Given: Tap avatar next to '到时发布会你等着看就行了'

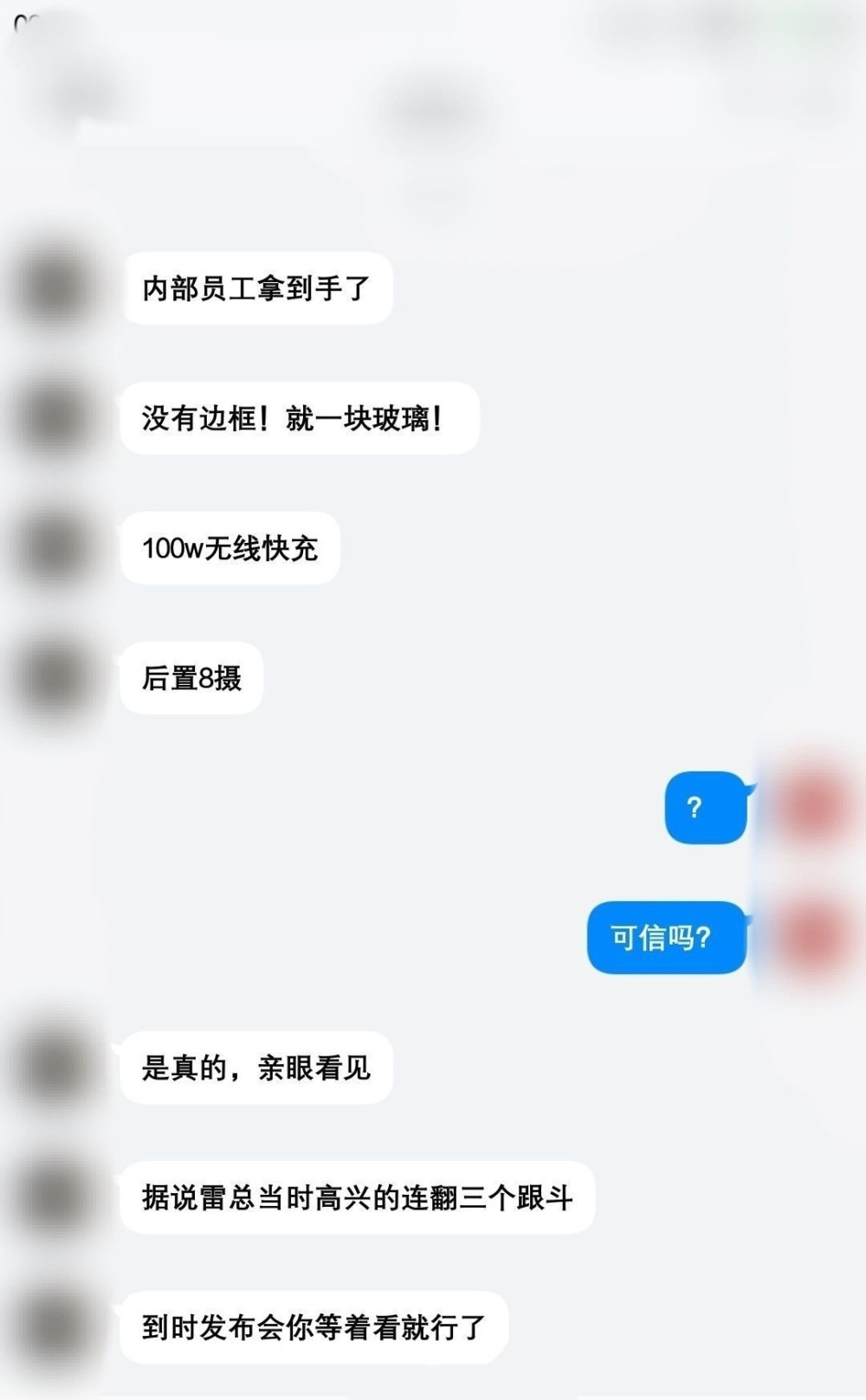Looking at the screenshot, I should (x=55, y=1326).
